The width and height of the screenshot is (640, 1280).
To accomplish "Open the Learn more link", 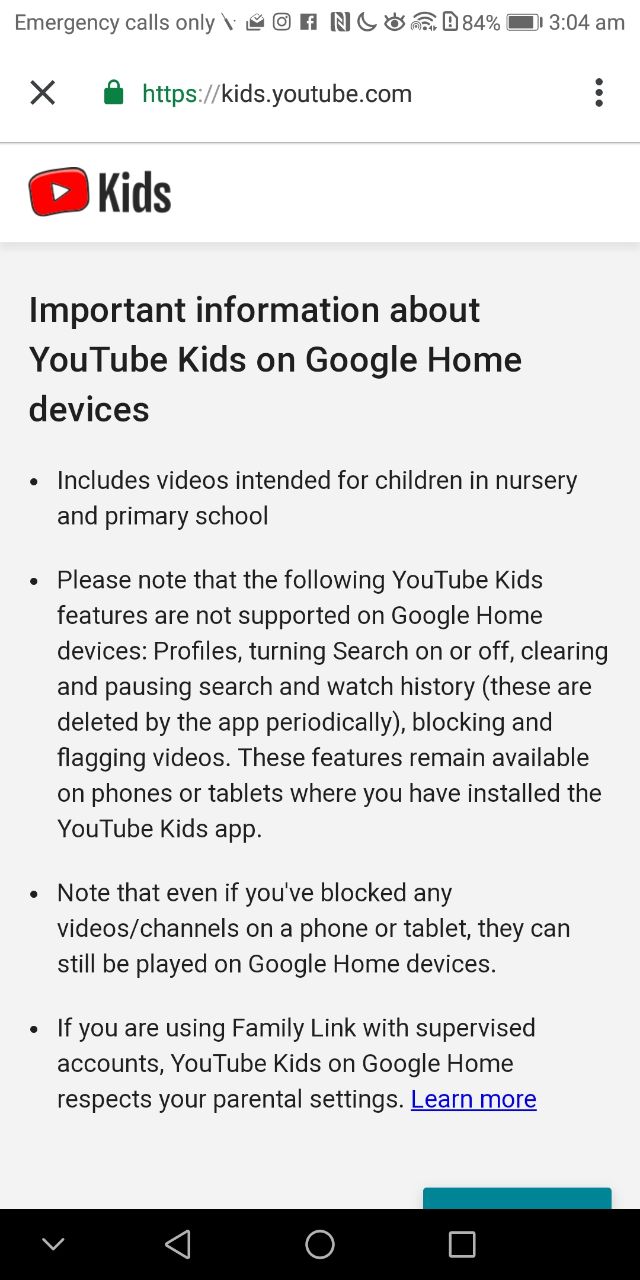I will point(473,1099).
